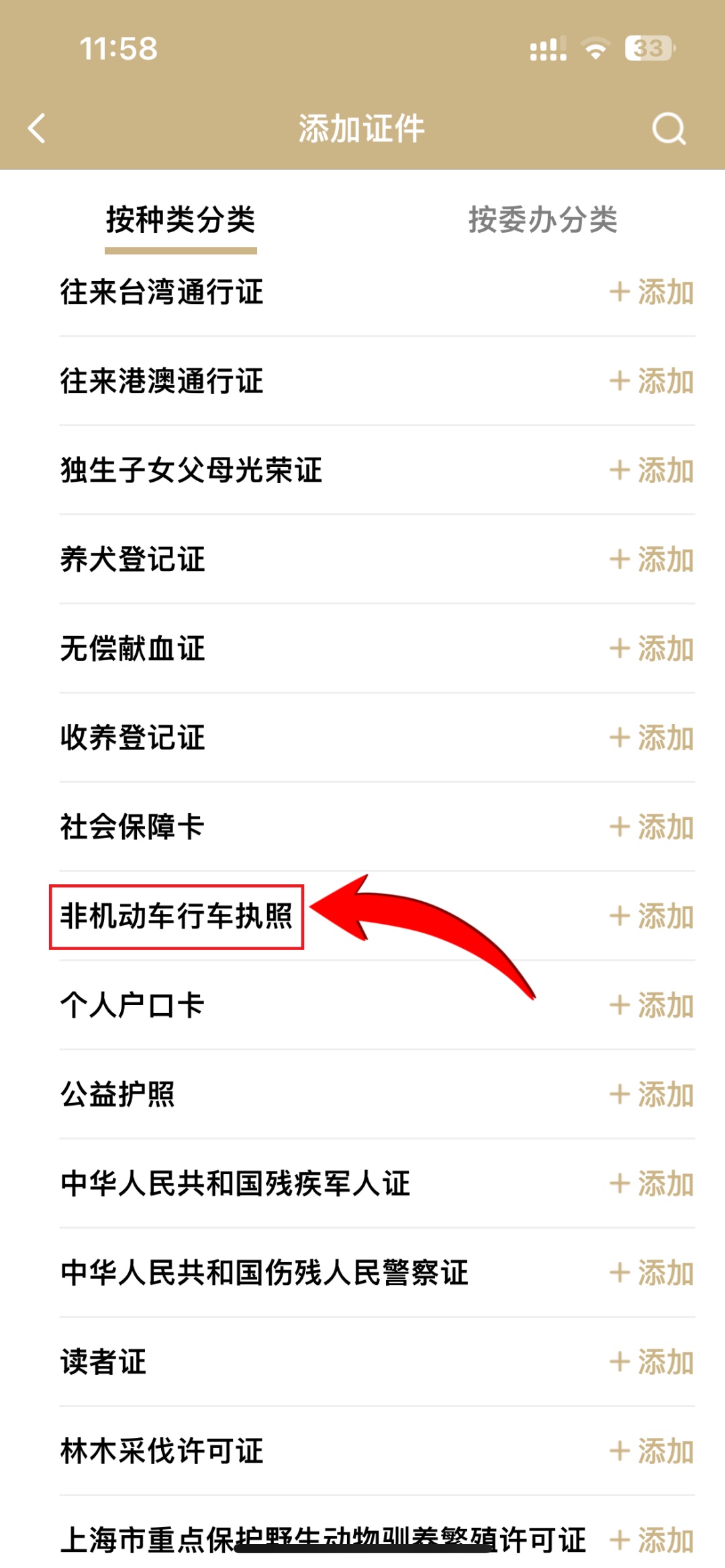Tap 添加 next to 往来港澳通行证
The image size is (725, 1568).
coord(651,382)
